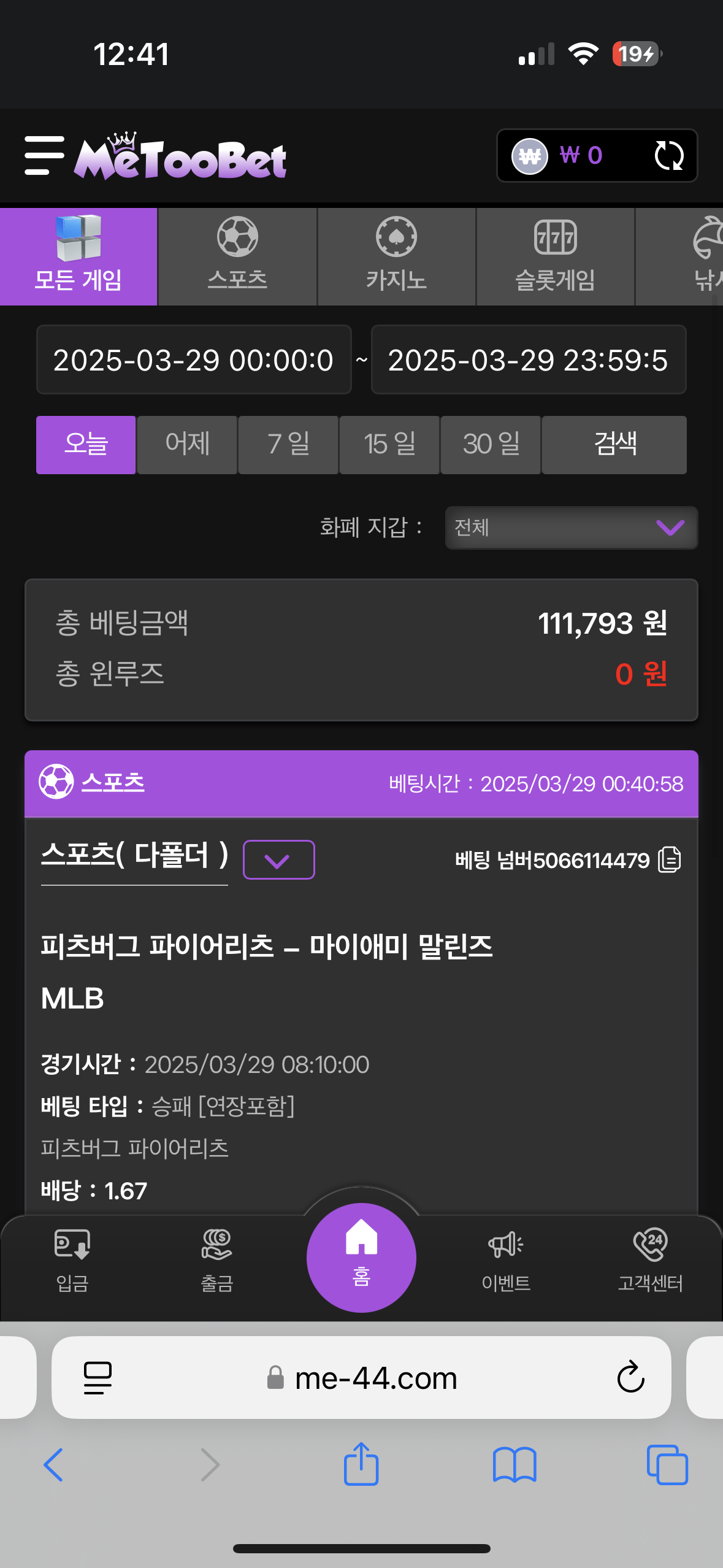Select the 카지노 category tab
Screen dimensions: 723x1568
[x=396, y=256]
